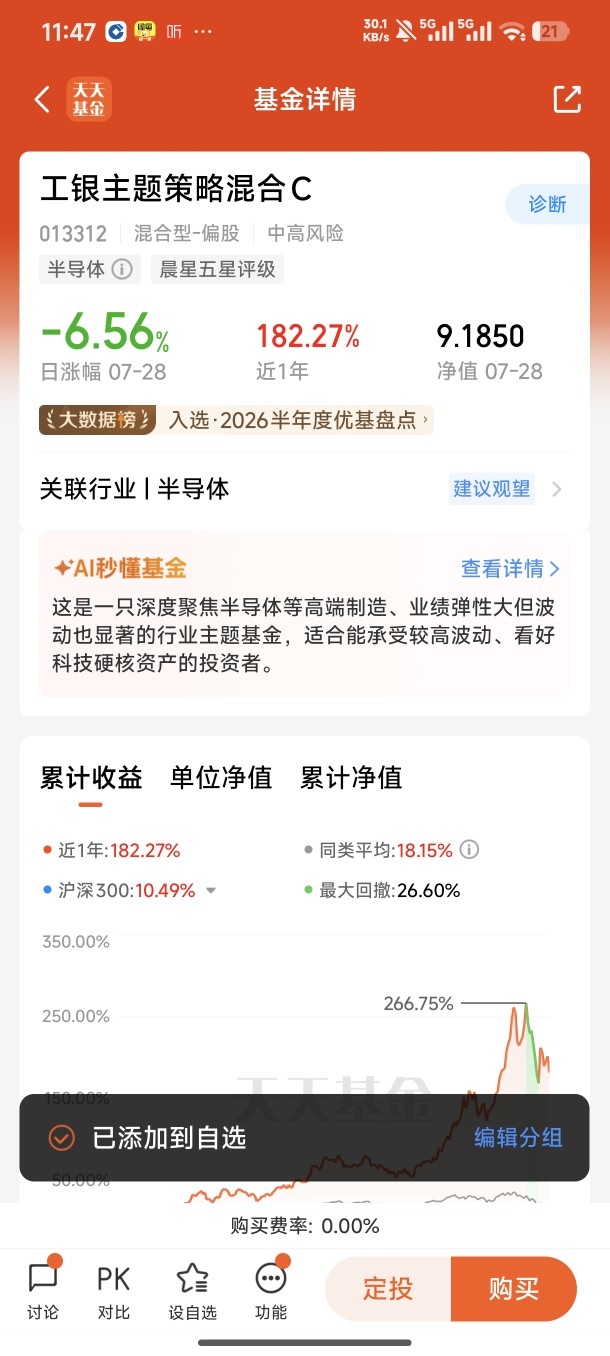View AI秒懂基金 details via 查看详情
This screenshot has height=1356, width=610.
[x=510, y=569]
